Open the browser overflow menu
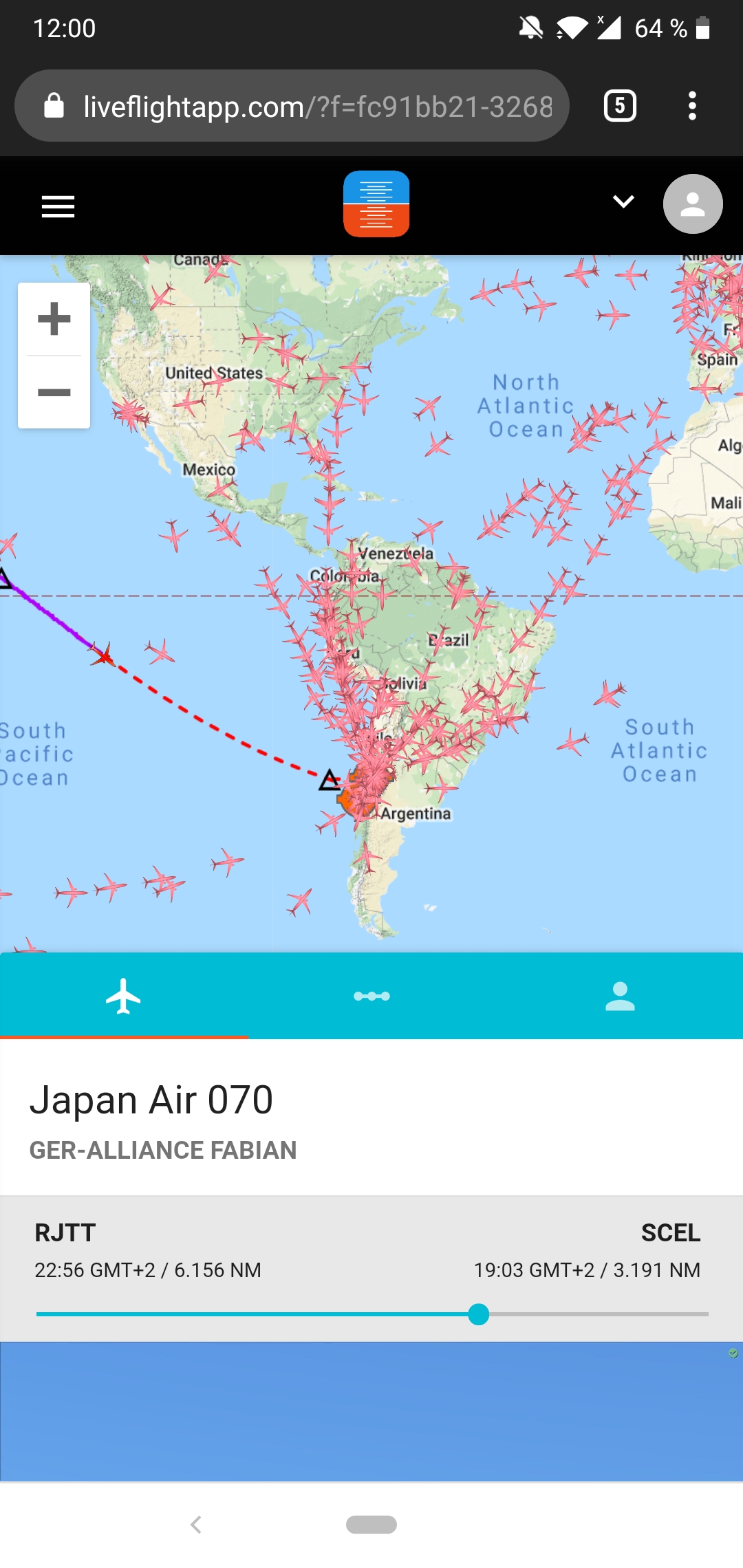The width and height of the screenshot is (743, 1568). click(x=692, y=106)
